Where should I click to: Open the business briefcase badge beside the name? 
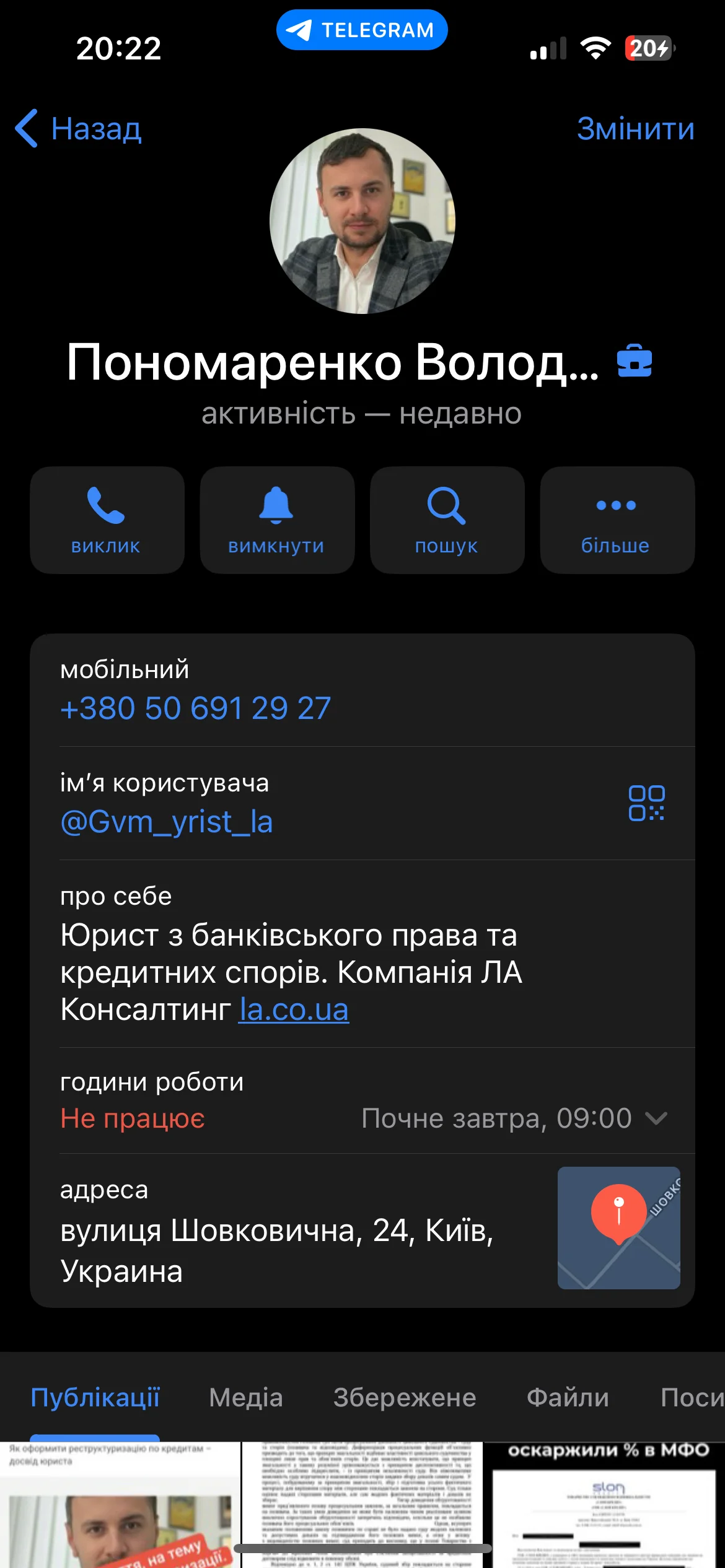[x=635, y=363]
